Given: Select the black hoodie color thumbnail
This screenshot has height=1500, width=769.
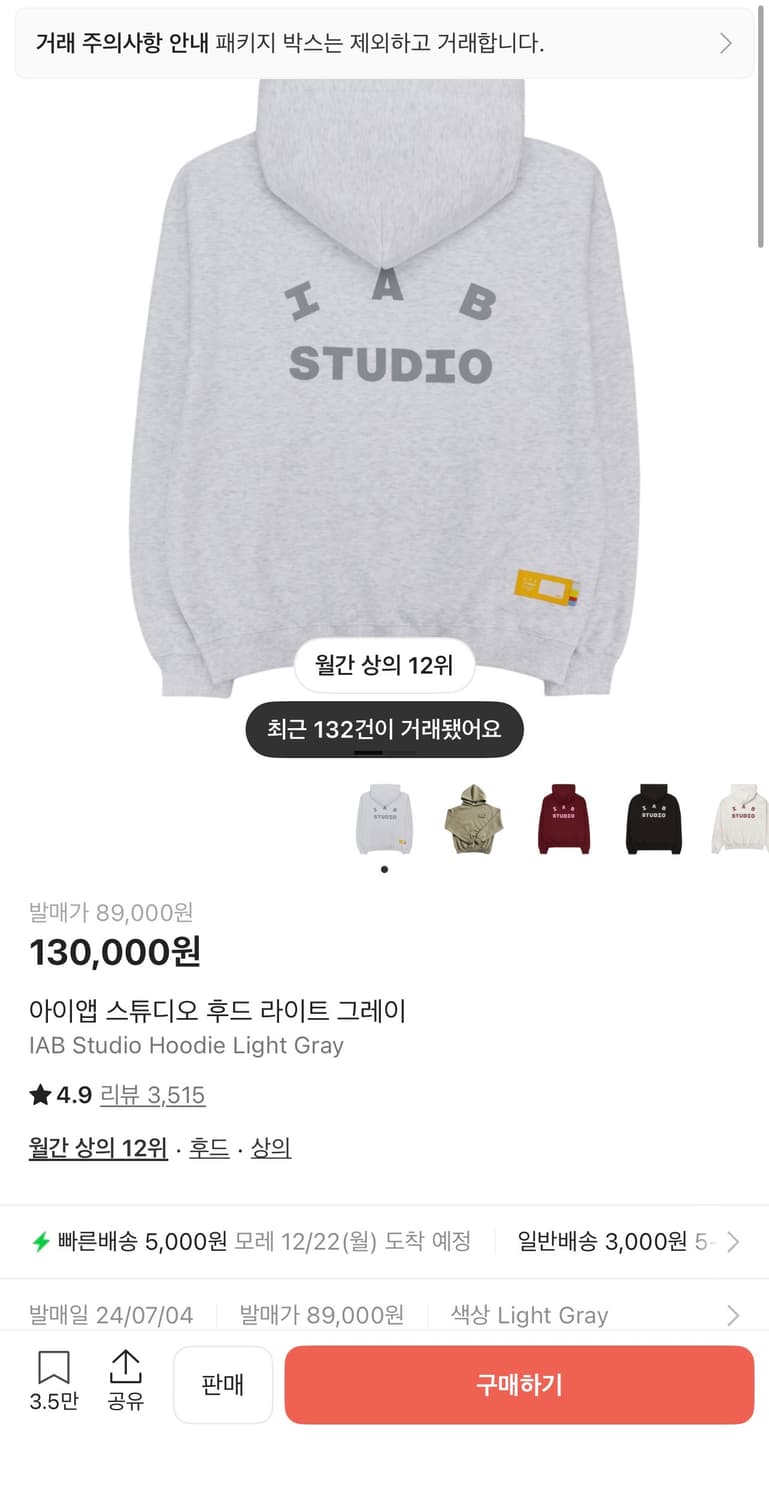Looking at the screenshot, I should pos(653,818).
